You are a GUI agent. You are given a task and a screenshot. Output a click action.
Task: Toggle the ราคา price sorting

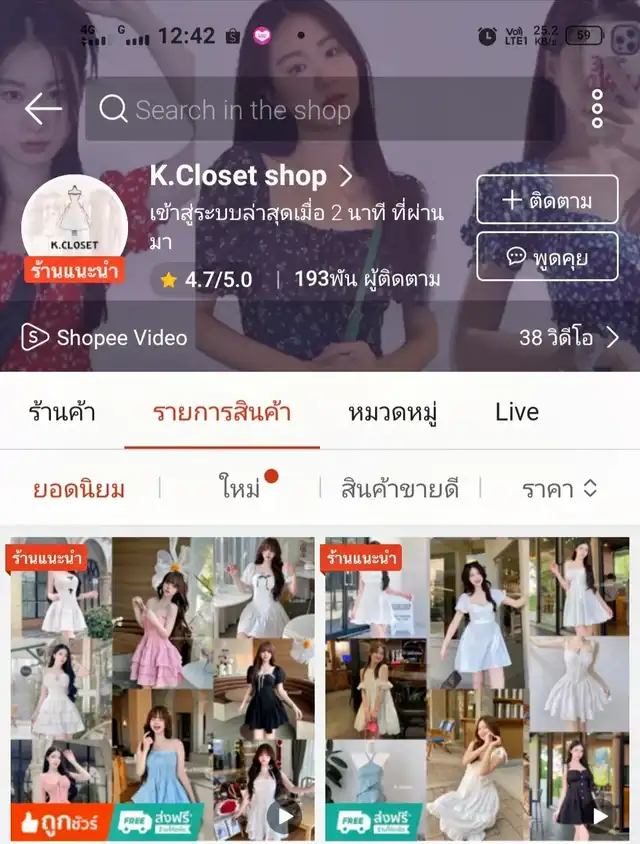[x=560, y=489]
